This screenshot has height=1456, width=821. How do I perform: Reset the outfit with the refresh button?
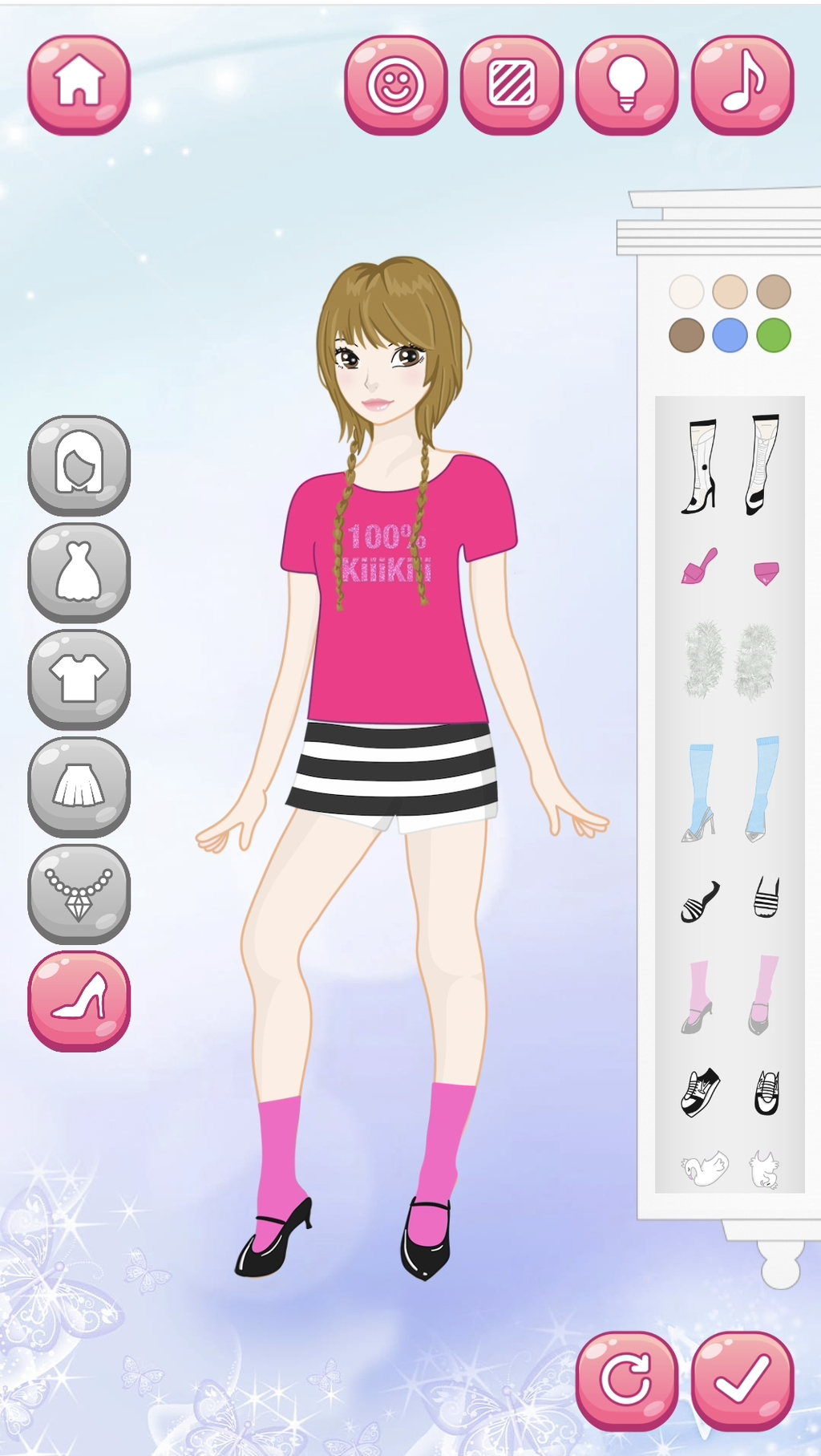tap(626, 1381)
